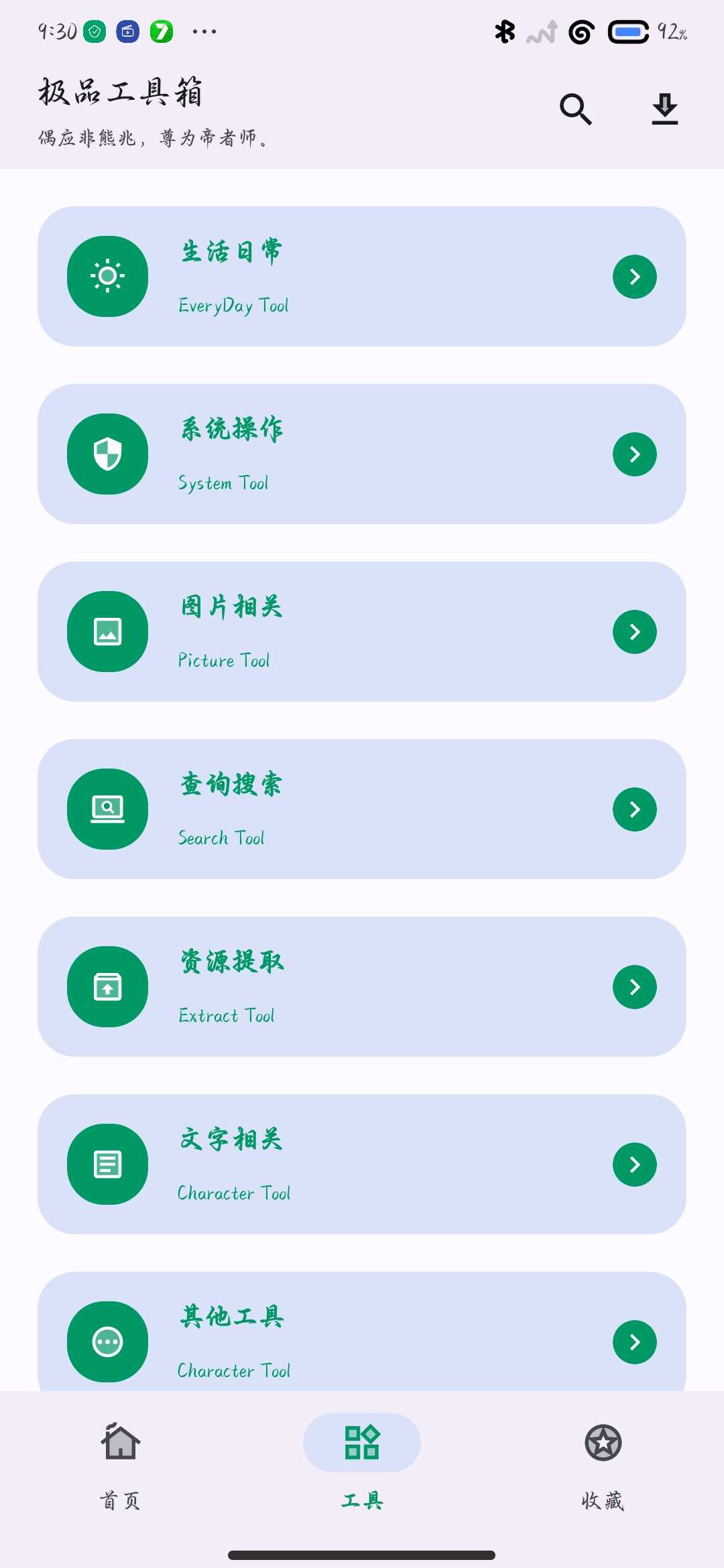Screen dimensions: 724x1568
Task: Open the 其他工具 card
Action: coord(362,1333)
